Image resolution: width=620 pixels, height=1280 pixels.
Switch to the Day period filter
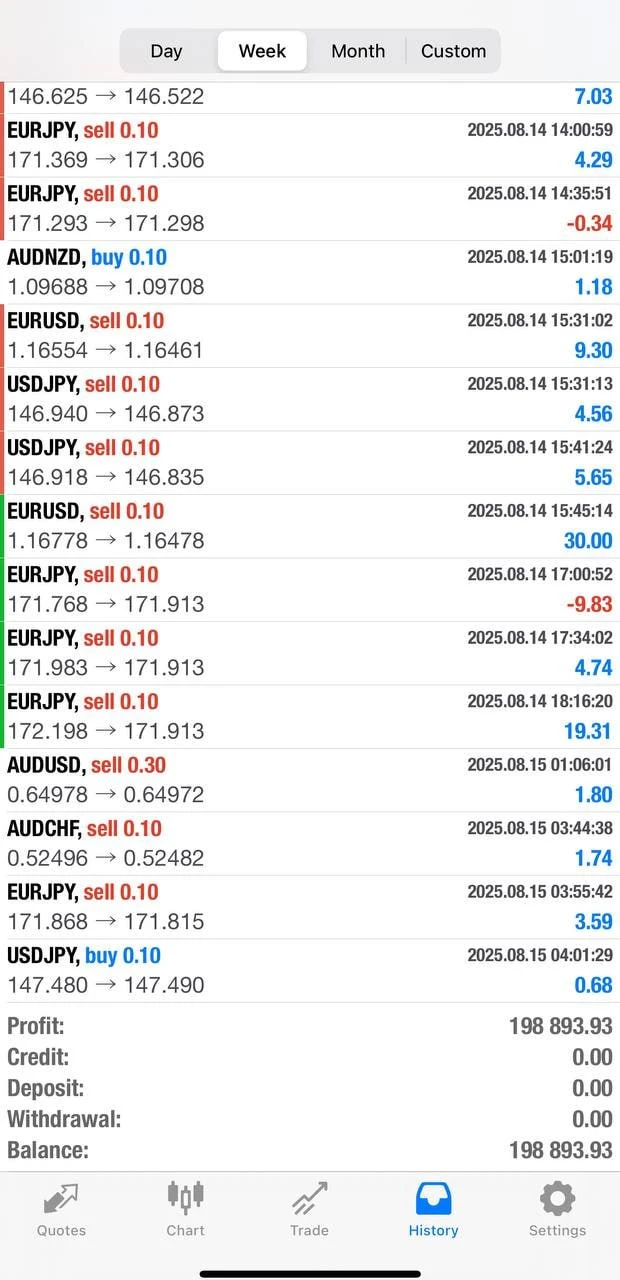(x=166, y=51)
